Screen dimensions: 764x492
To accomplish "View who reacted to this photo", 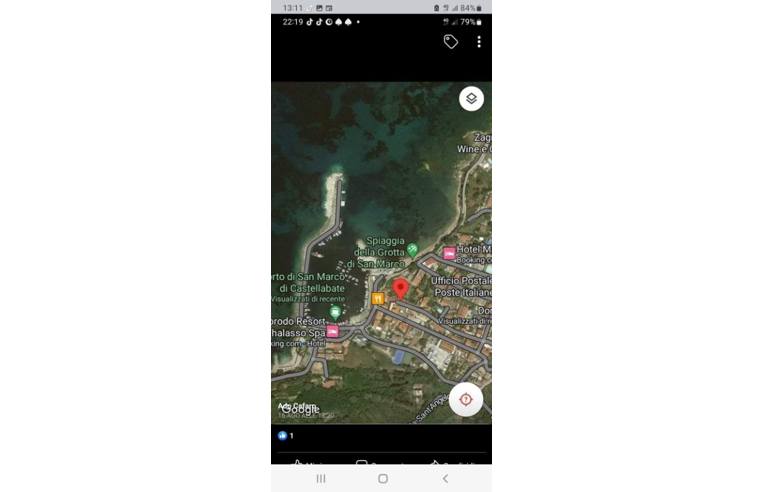I will [x=286, y=436].
